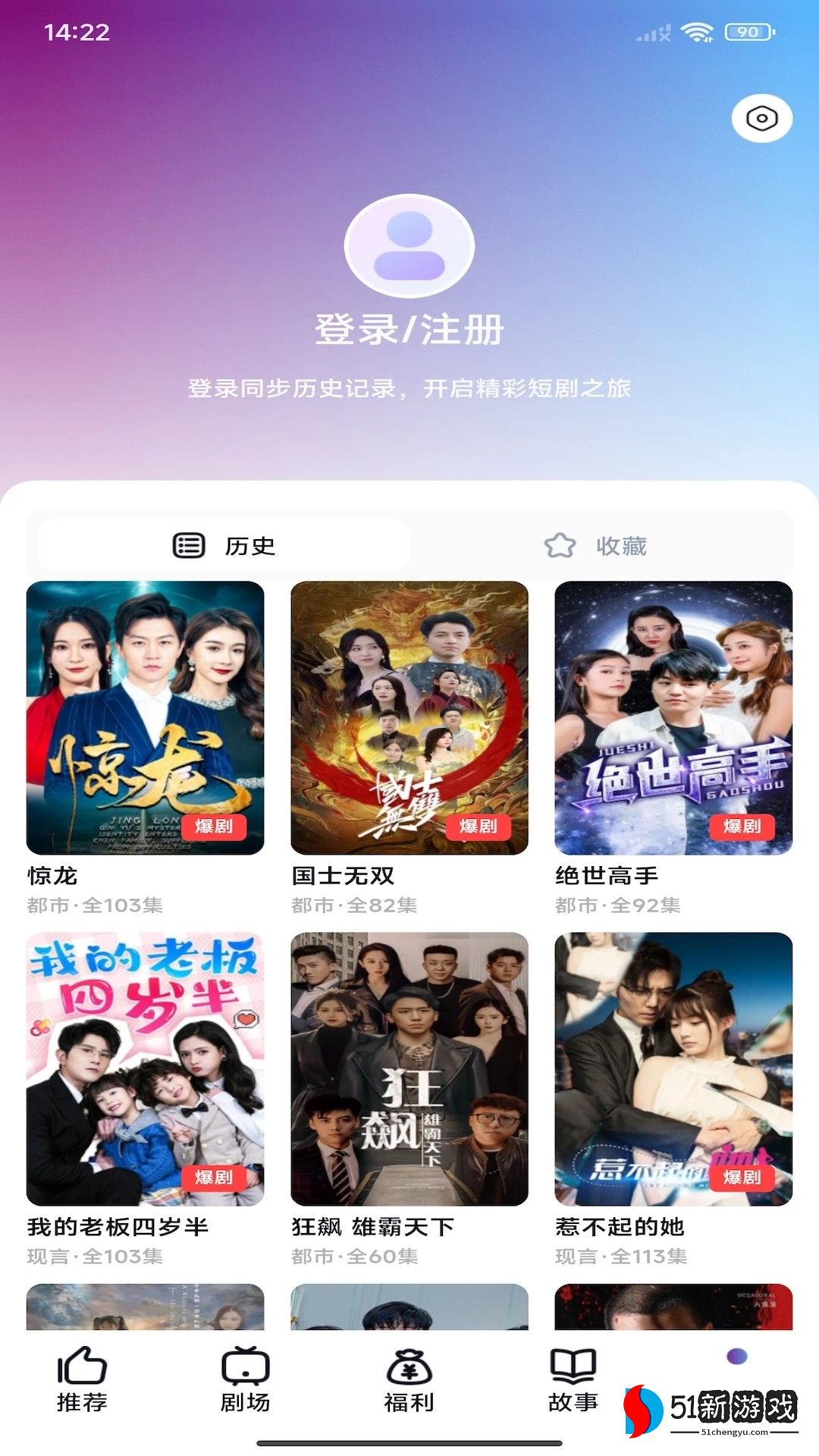Go to the 故事 tab

(573, 1380)
